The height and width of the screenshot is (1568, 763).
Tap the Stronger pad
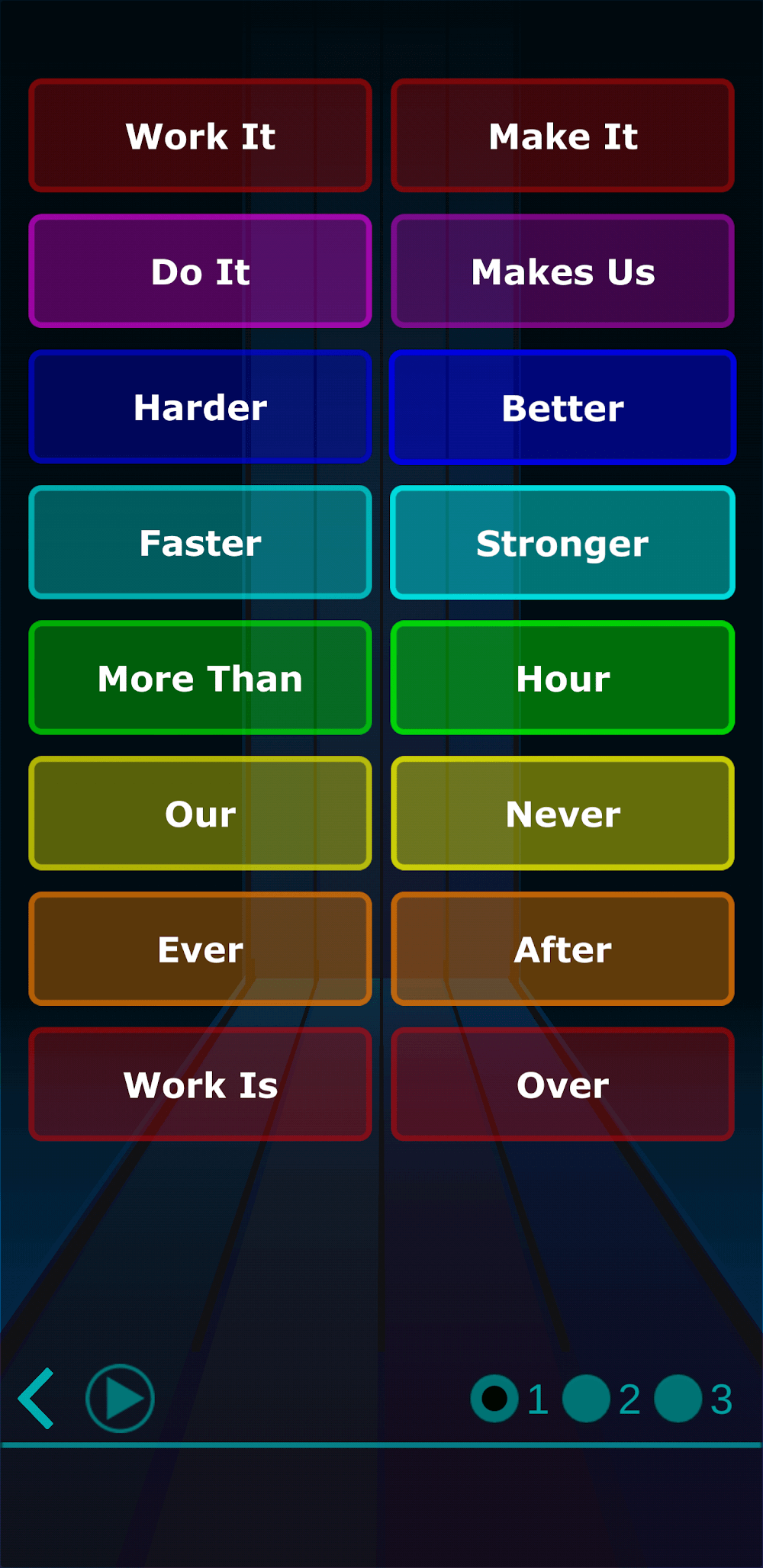click(562, 542)
